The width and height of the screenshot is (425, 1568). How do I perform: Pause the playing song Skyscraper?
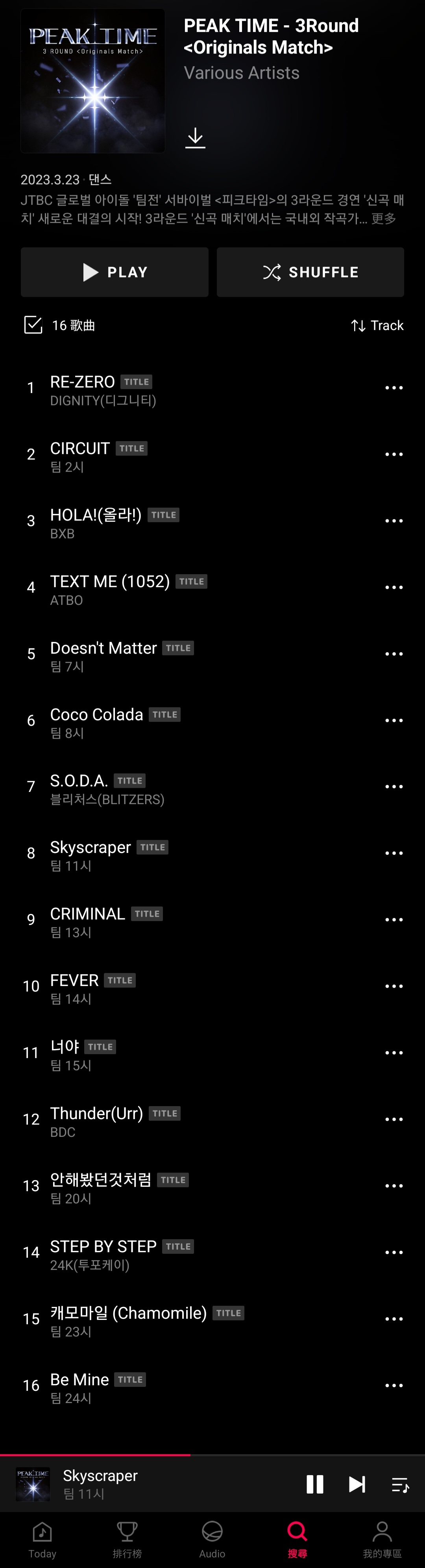pyautogui.click(x=314, y=1484)
